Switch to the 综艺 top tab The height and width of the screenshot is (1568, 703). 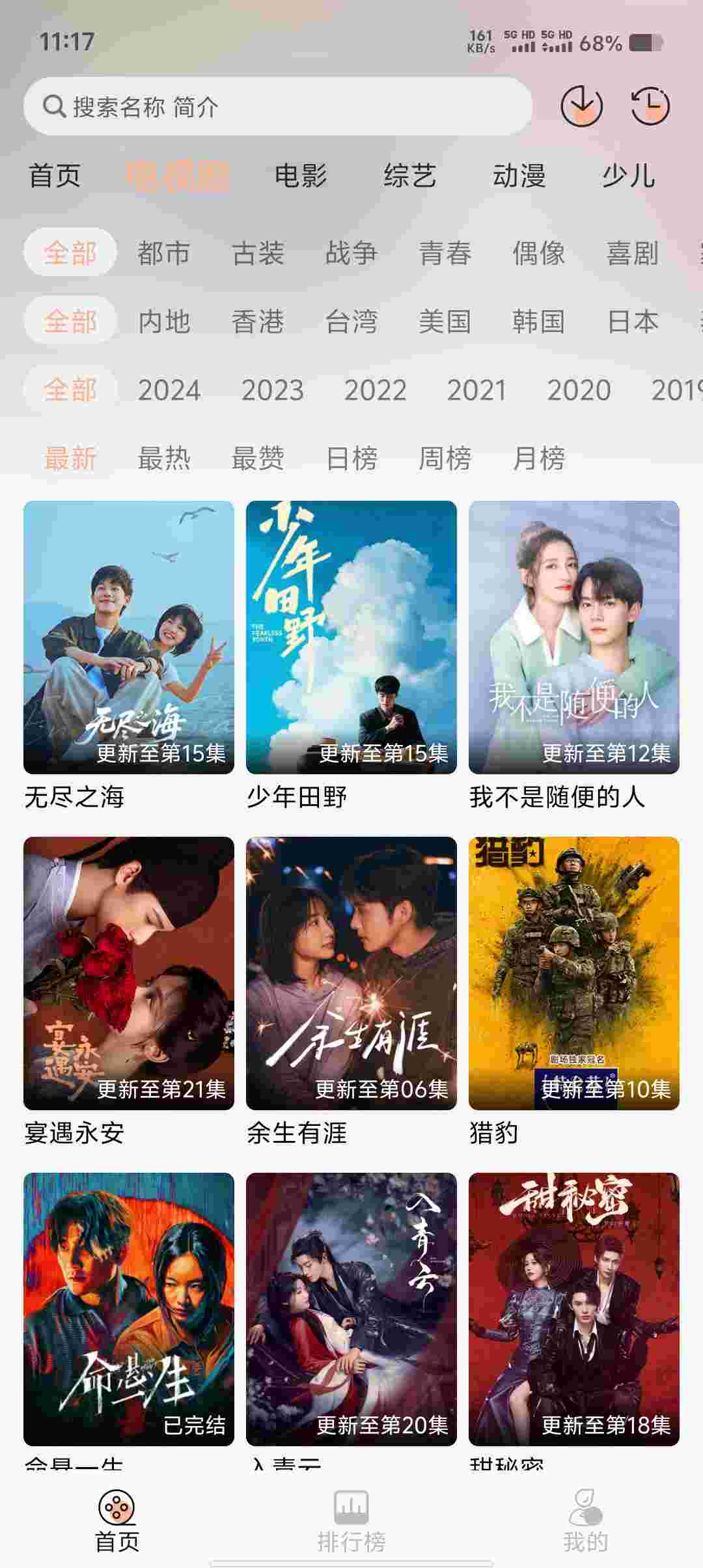(409, 176)
